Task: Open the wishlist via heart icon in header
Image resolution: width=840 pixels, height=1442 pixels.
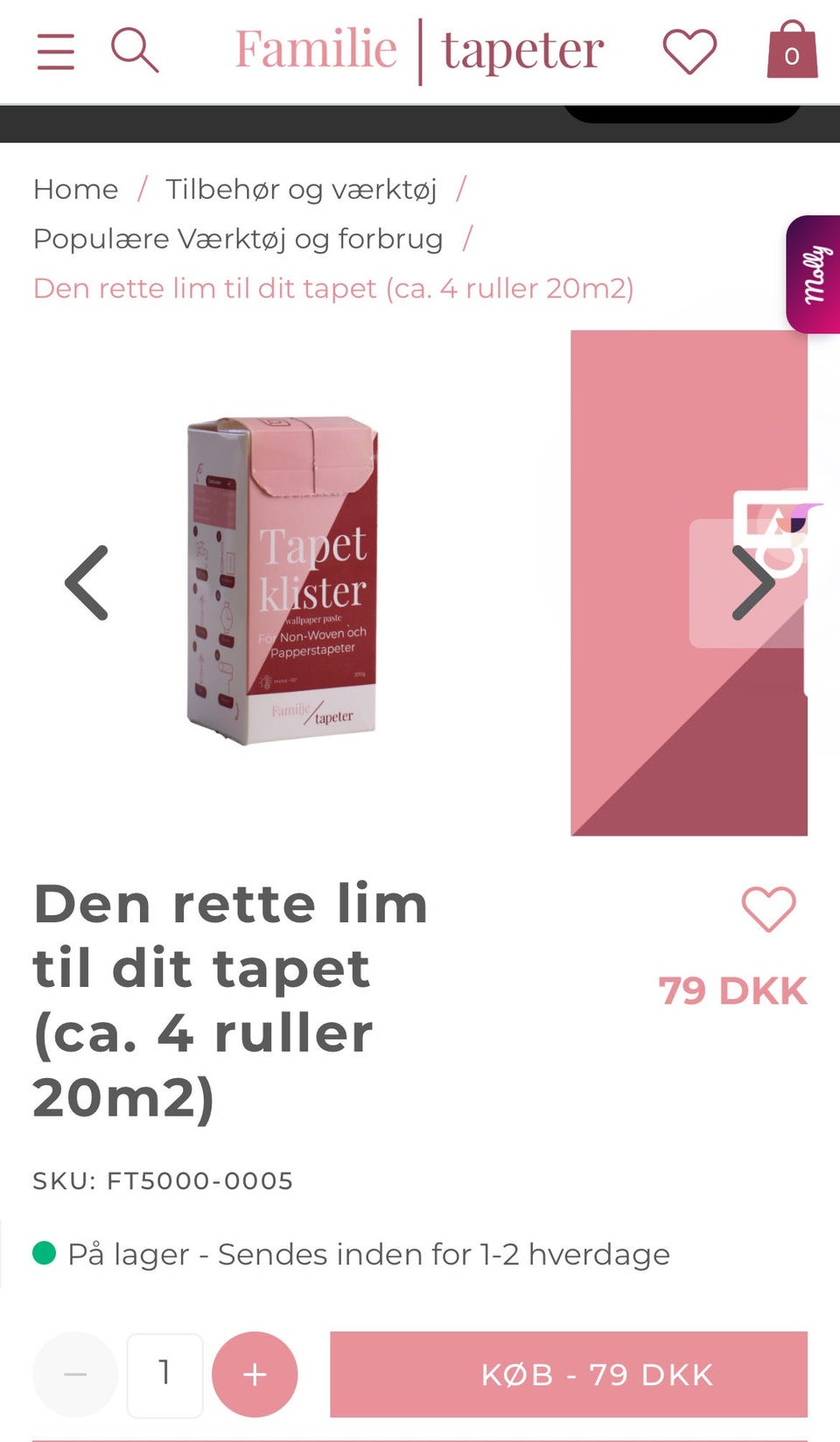Action: tap(689, 50)
